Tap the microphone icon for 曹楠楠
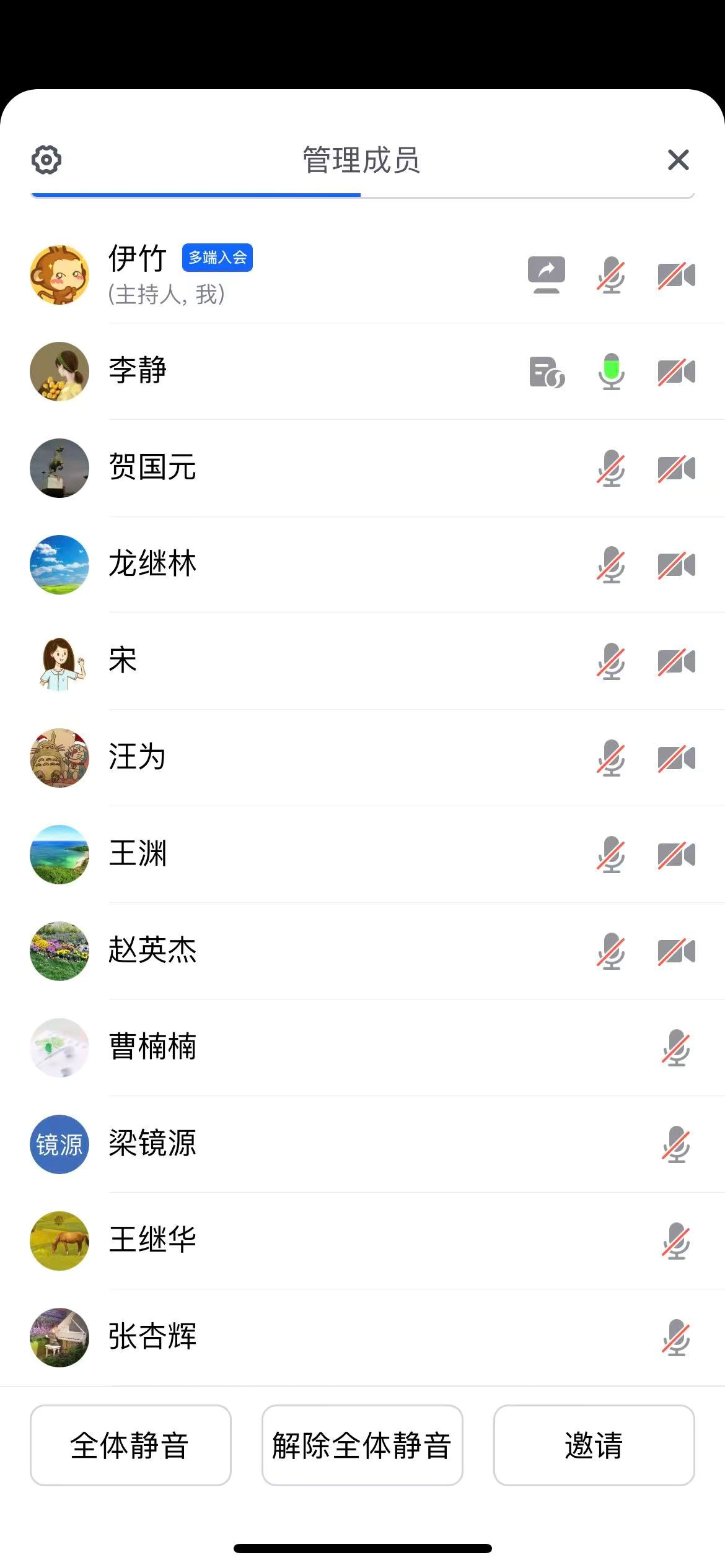This screenshot has height=1568, width=725. tap(675, 1048)
